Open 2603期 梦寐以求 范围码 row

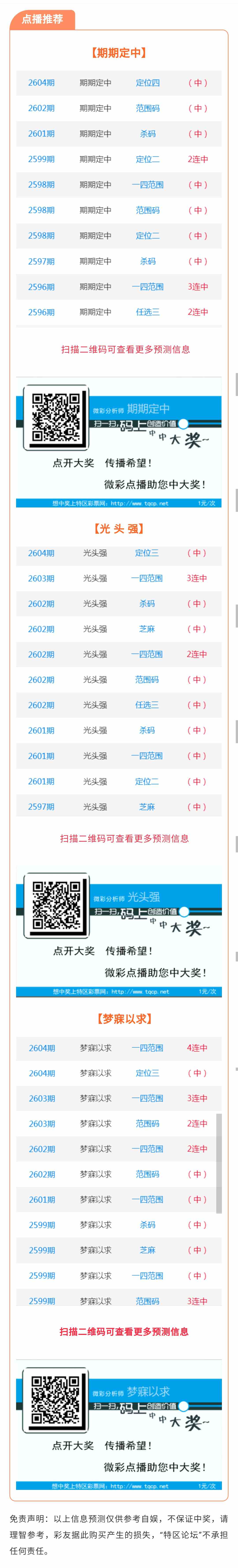119,1124
